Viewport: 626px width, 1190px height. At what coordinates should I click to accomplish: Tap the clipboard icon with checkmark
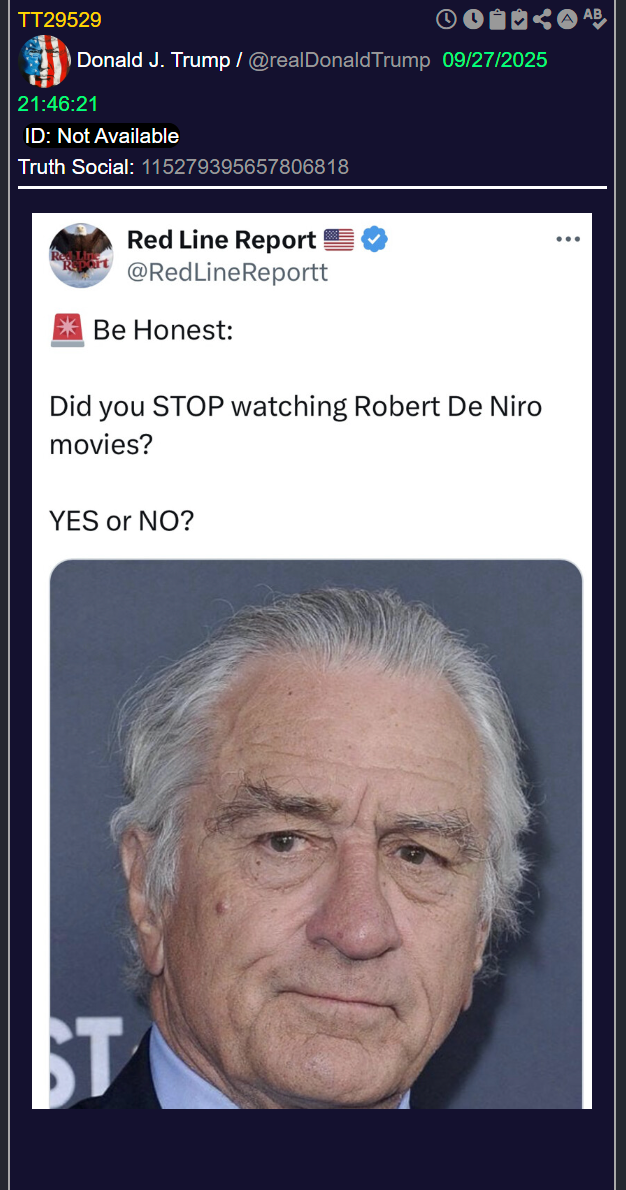click(x=519, y=20)
